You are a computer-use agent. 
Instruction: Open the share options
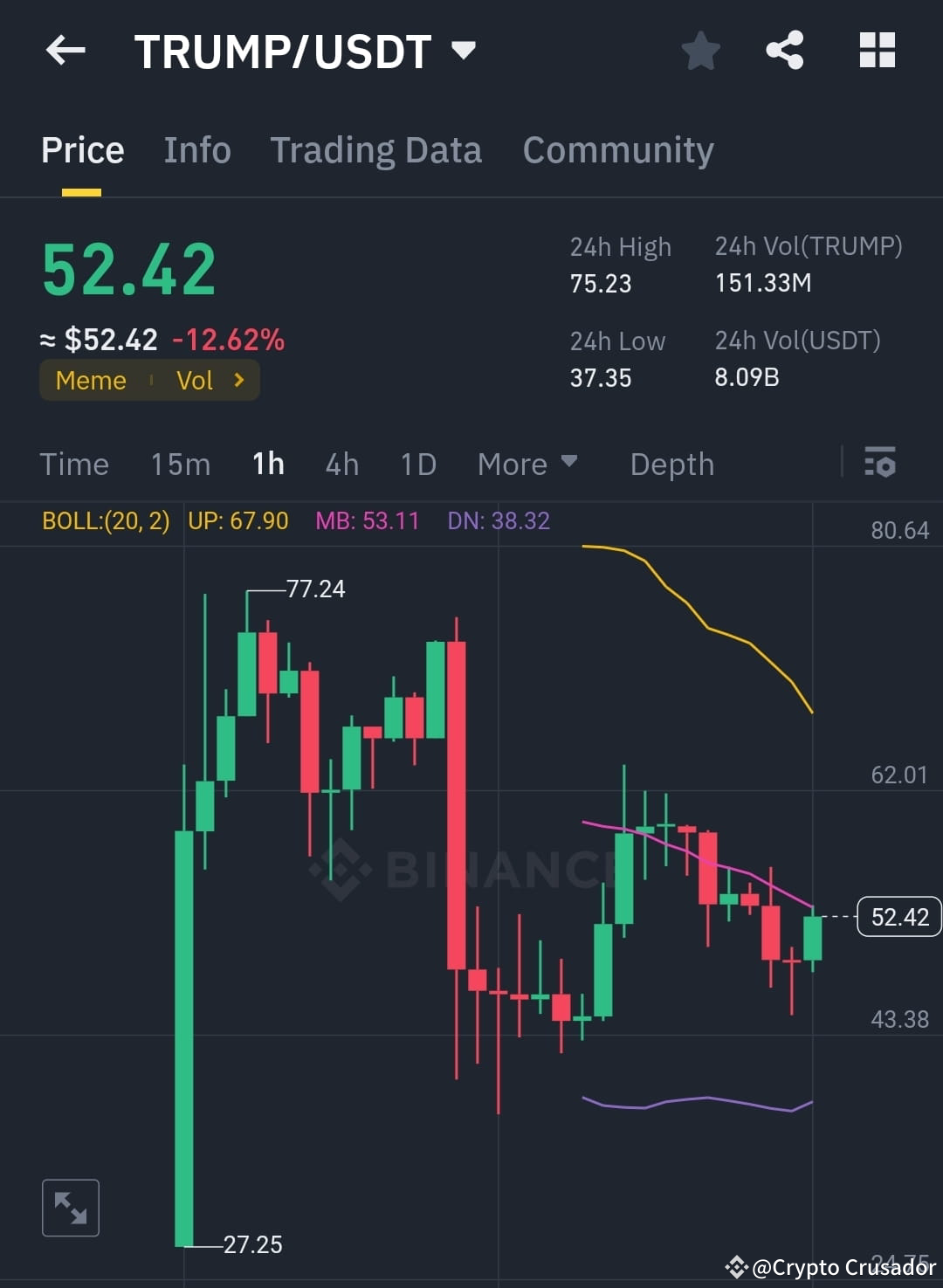784,50
